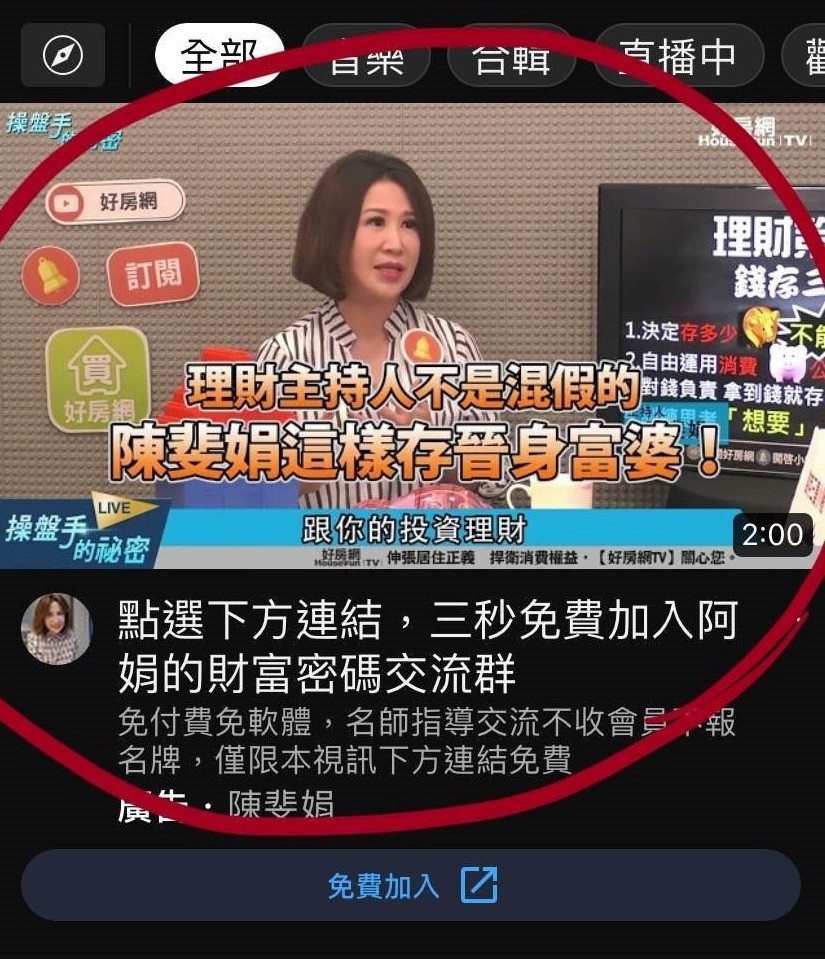Open the advertiser's avatar picture
The height and width of the screenshot is (959, 825).
(57, 628)
